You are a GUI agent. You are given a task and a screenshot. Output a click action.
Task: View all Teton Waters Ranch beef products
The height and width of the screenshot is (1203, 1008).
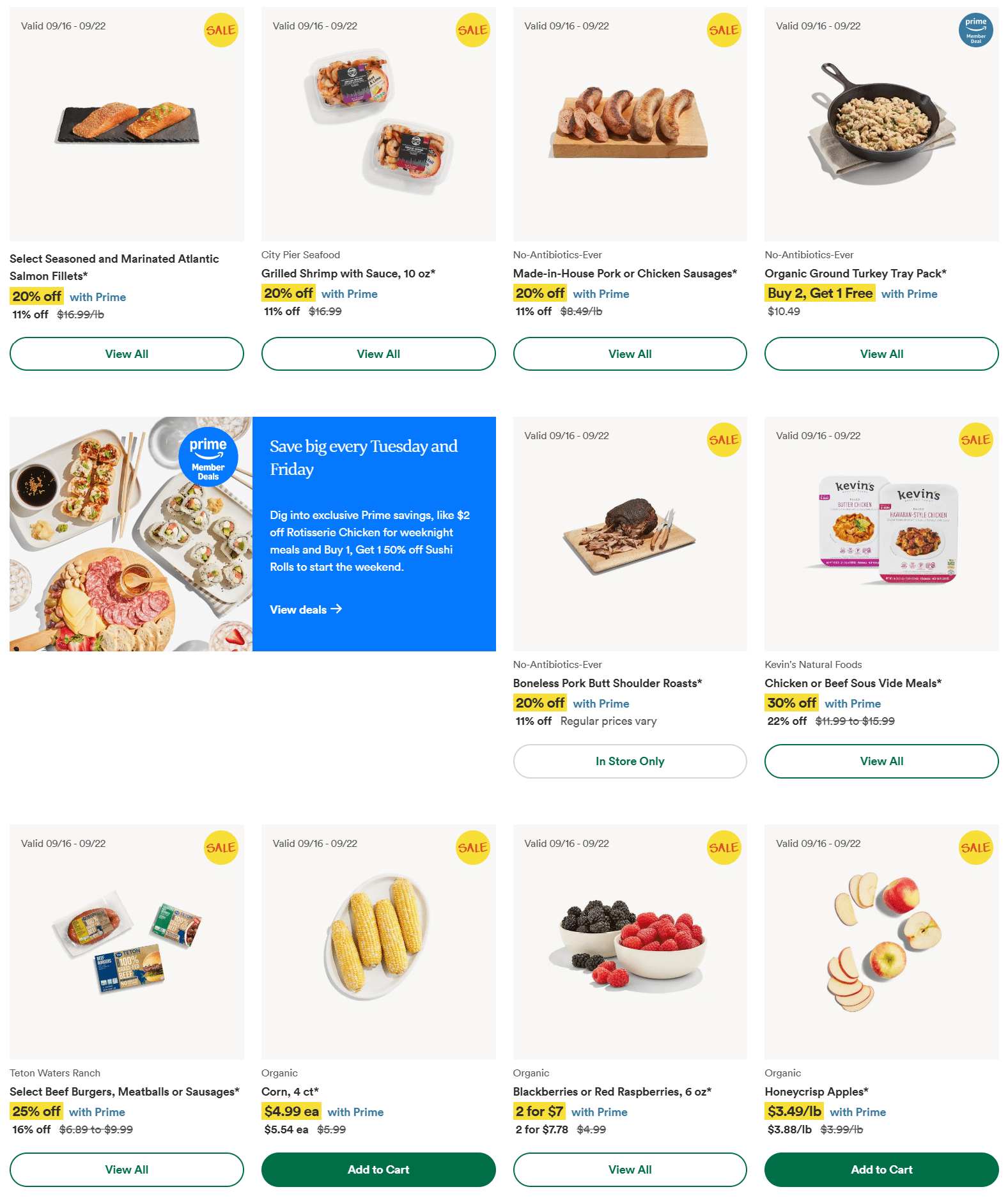pos(127,1169)
